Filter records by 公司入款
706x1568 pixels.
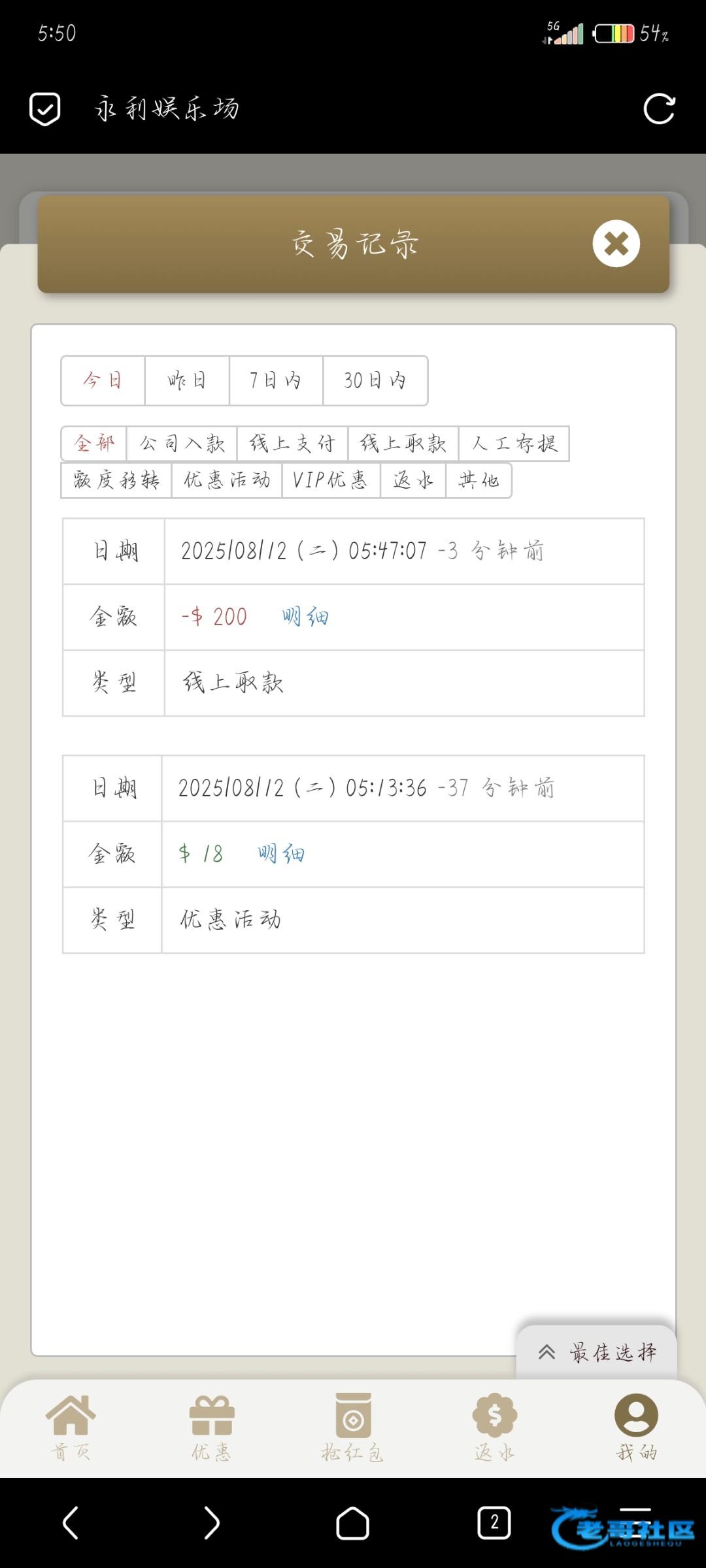click(x=182, y=444)
